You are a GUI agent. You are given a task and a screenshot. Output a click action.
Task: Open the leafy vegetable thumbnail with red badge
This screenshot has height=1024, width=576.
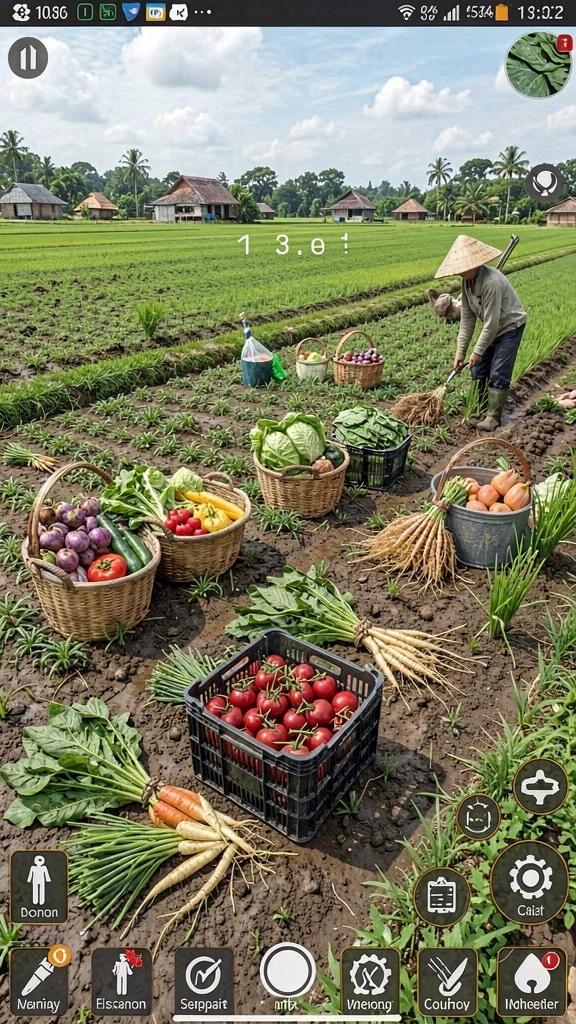tap(539, 65)
